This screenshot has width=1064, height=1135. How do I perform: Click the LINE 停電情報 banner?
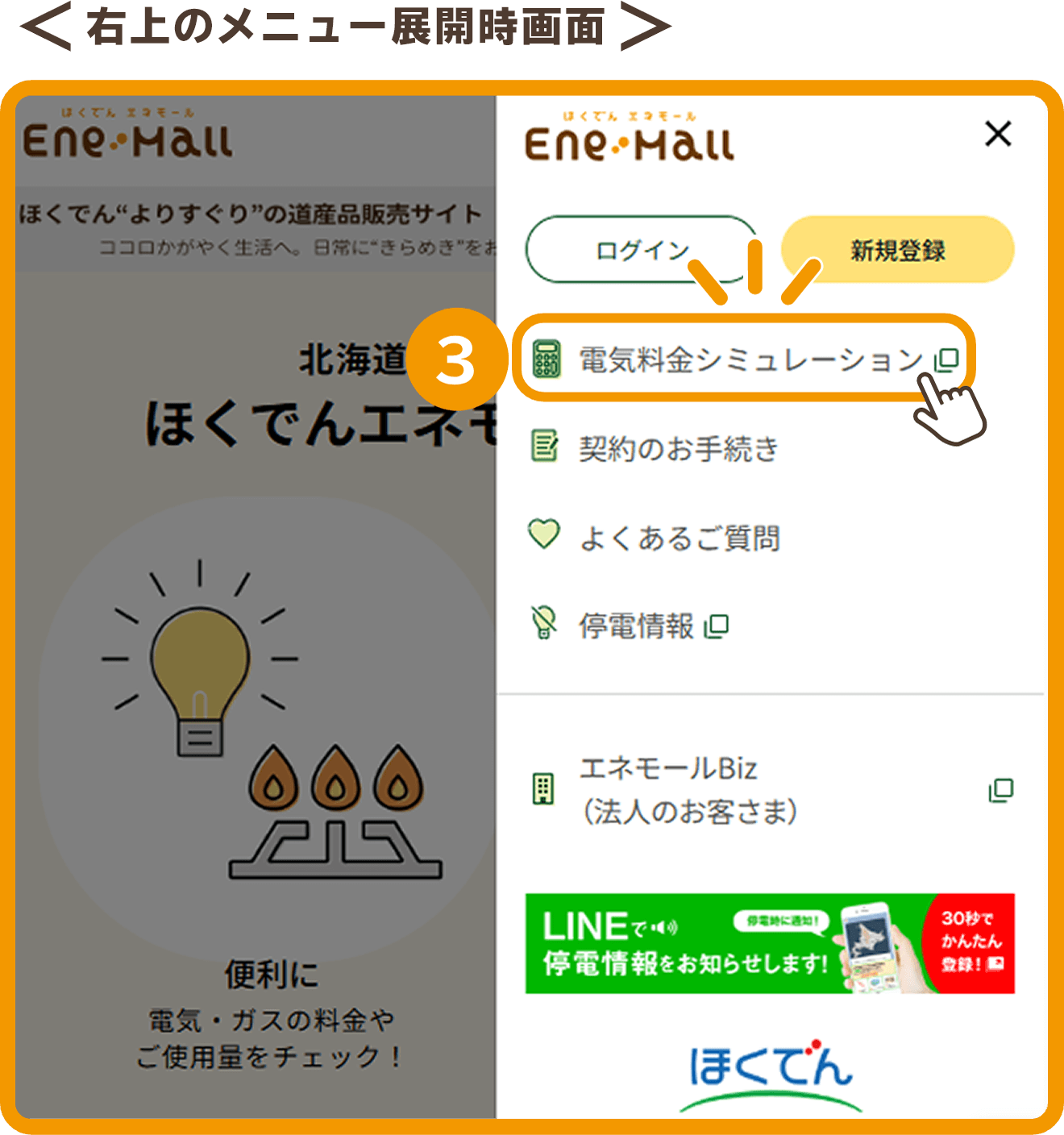click(x=770, y=943)
